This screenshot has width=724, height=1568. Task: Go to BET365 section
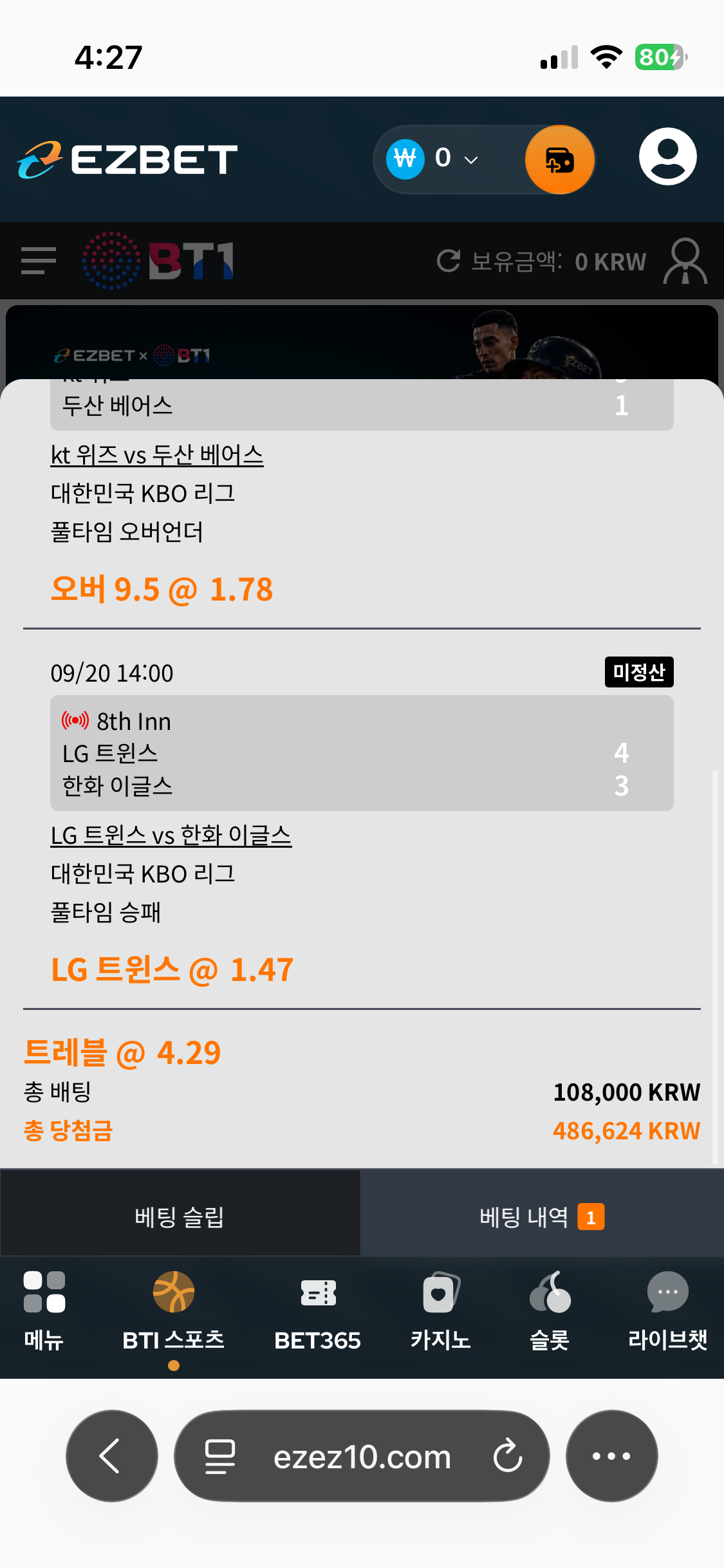coord(318,1312)
